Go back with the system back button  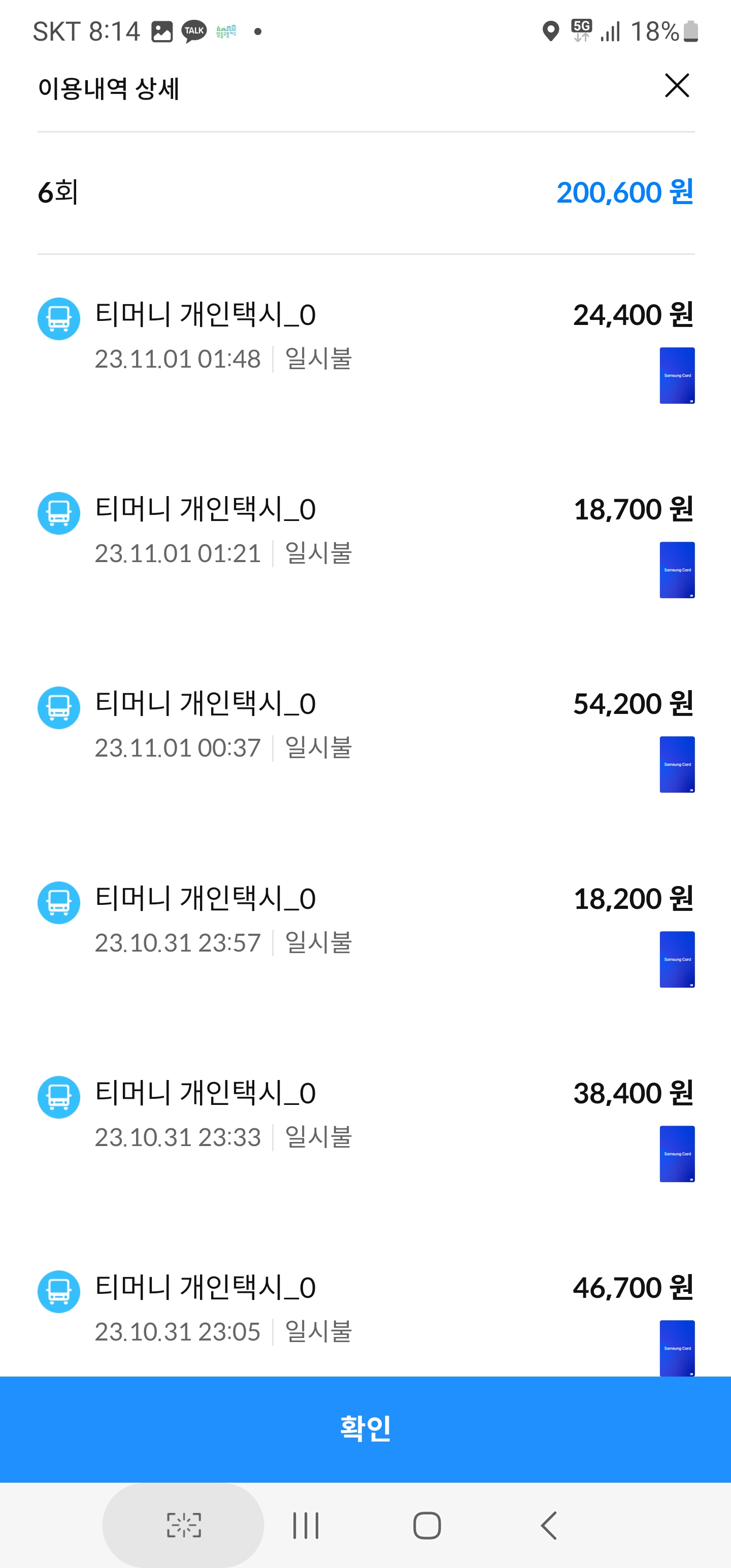[x=548, y=1525]
